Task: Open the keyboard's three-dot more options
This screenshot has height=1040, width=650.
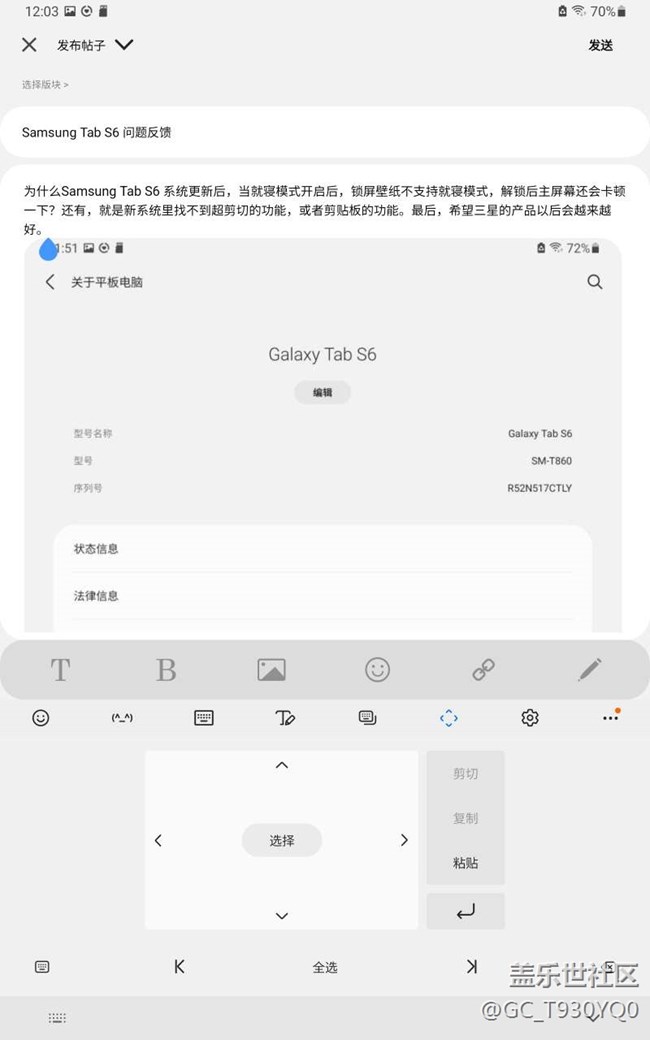Action: click(610, 718)
